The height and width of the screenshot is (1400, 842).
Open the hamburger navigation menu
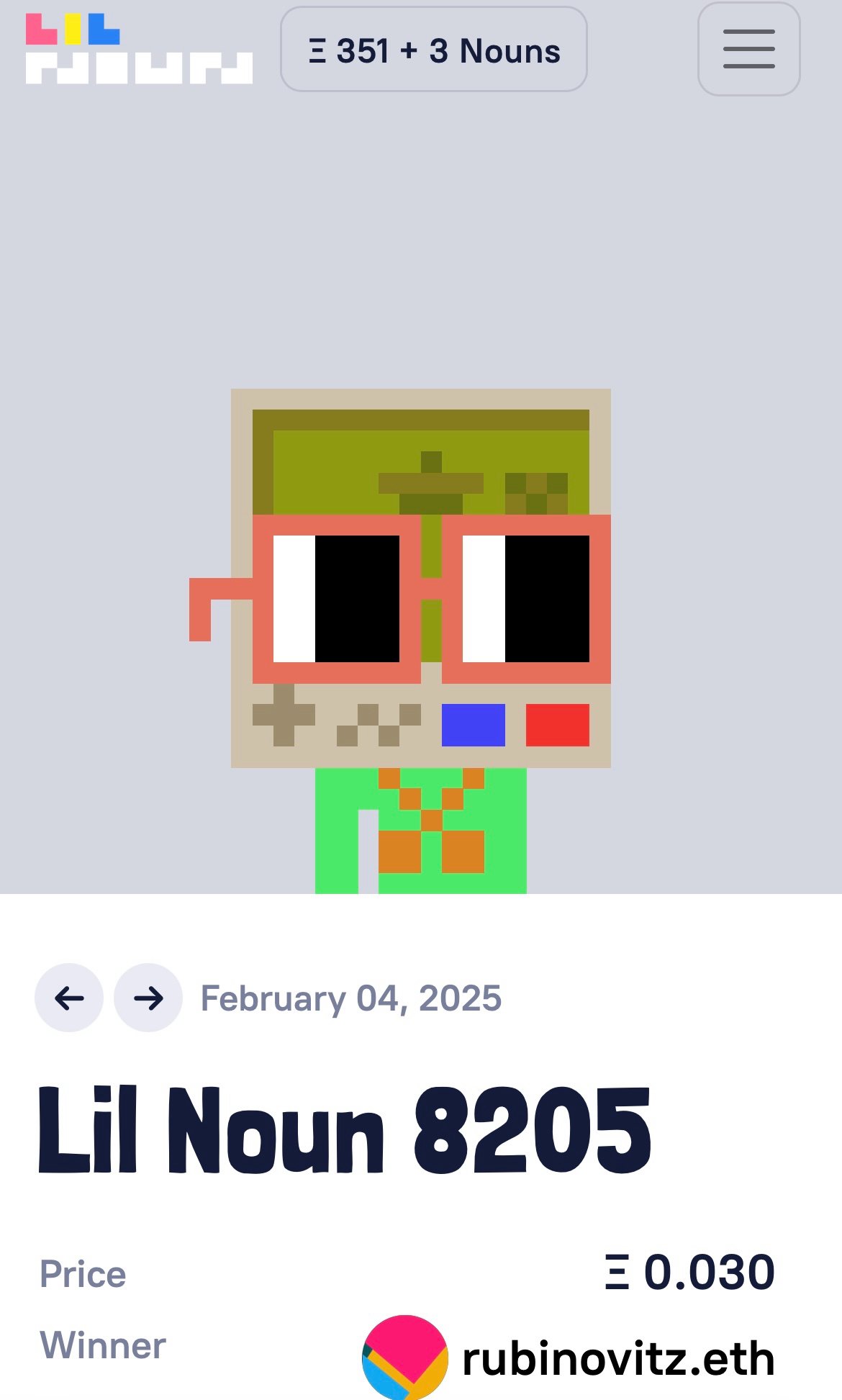click(748, 49)
